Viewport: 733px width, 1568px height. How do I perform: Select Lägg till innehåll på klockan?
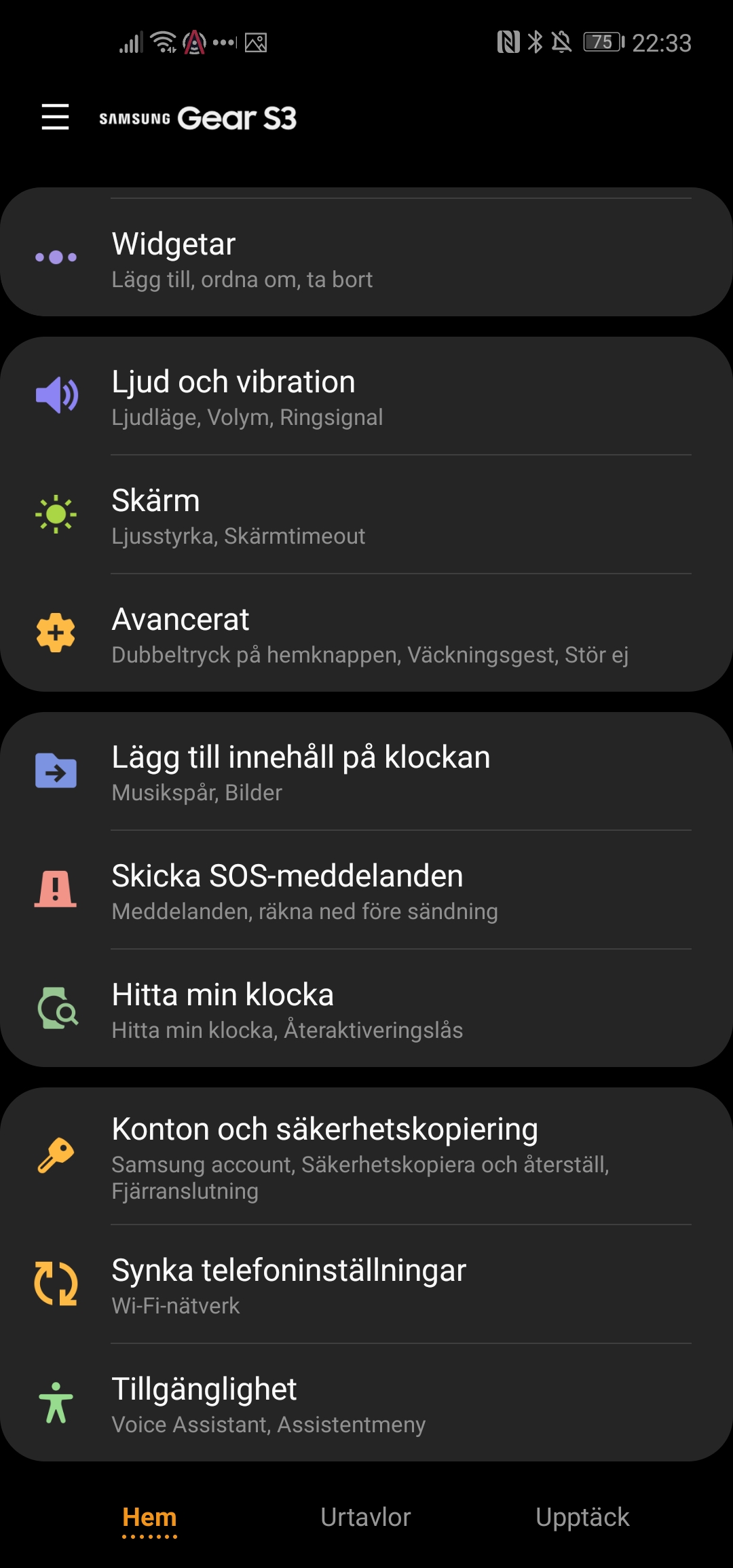(366, 772)
